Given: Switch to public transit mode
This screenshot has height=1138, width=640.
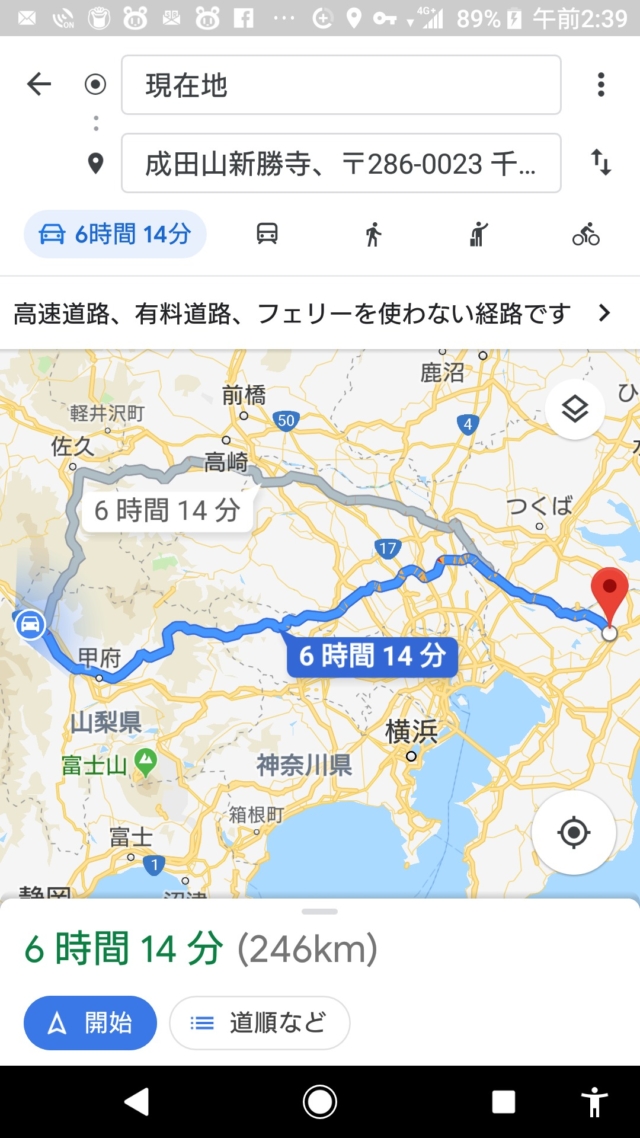Looking at the screenshot, I should pos(267,234).
